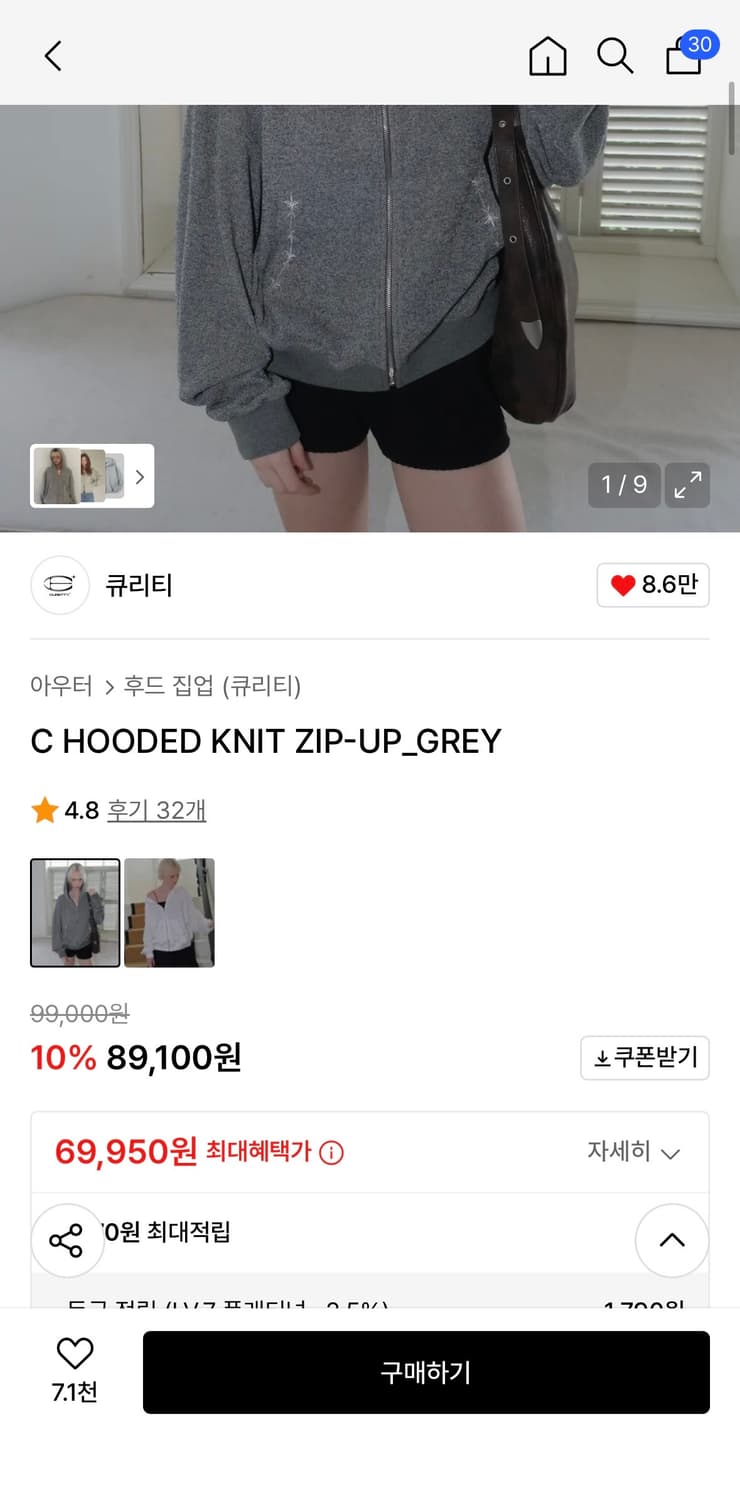This screenshot has width=740, height=1500.
Task: Open the 큐리티 brand logo
Action: click(60, 585)
